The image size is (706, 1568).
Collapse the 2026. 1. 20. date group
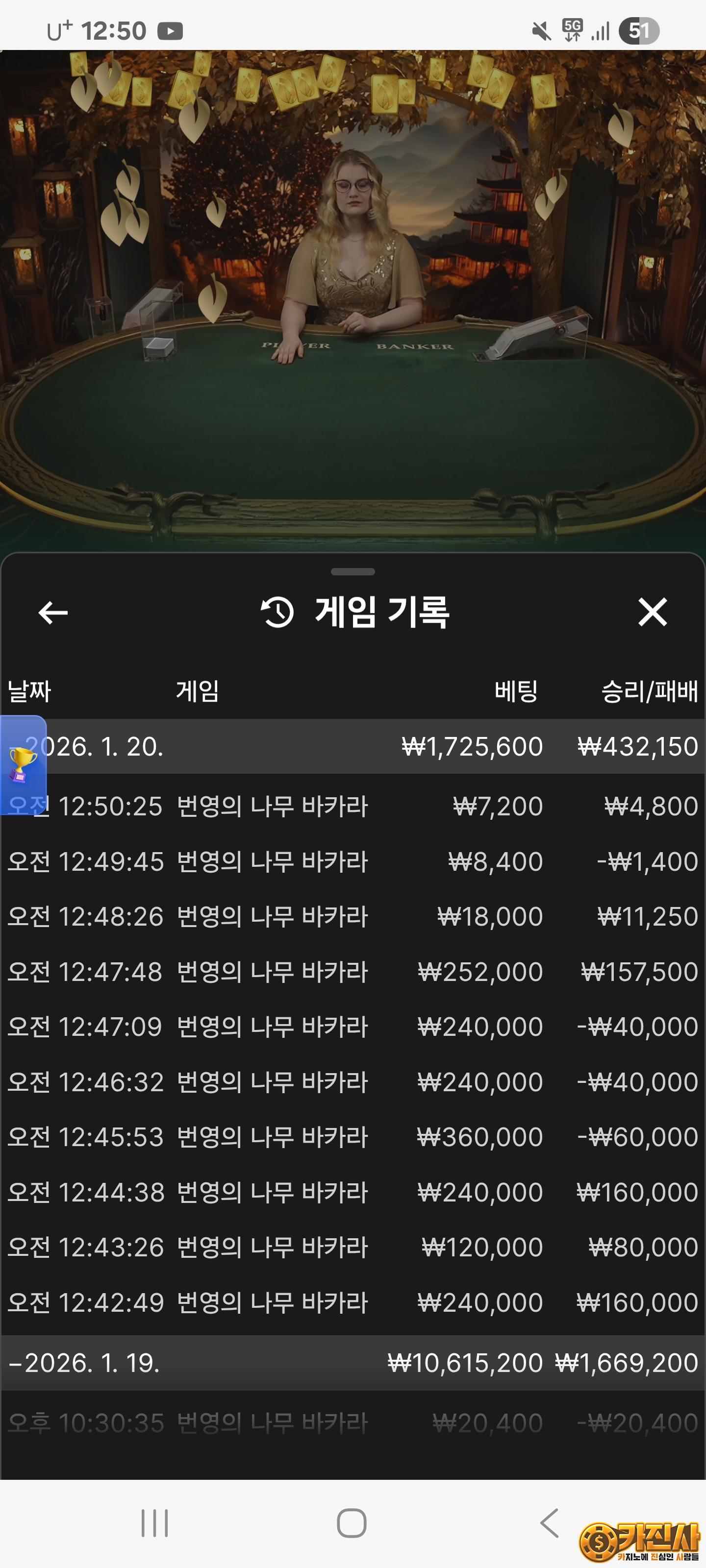coord(353,747)
